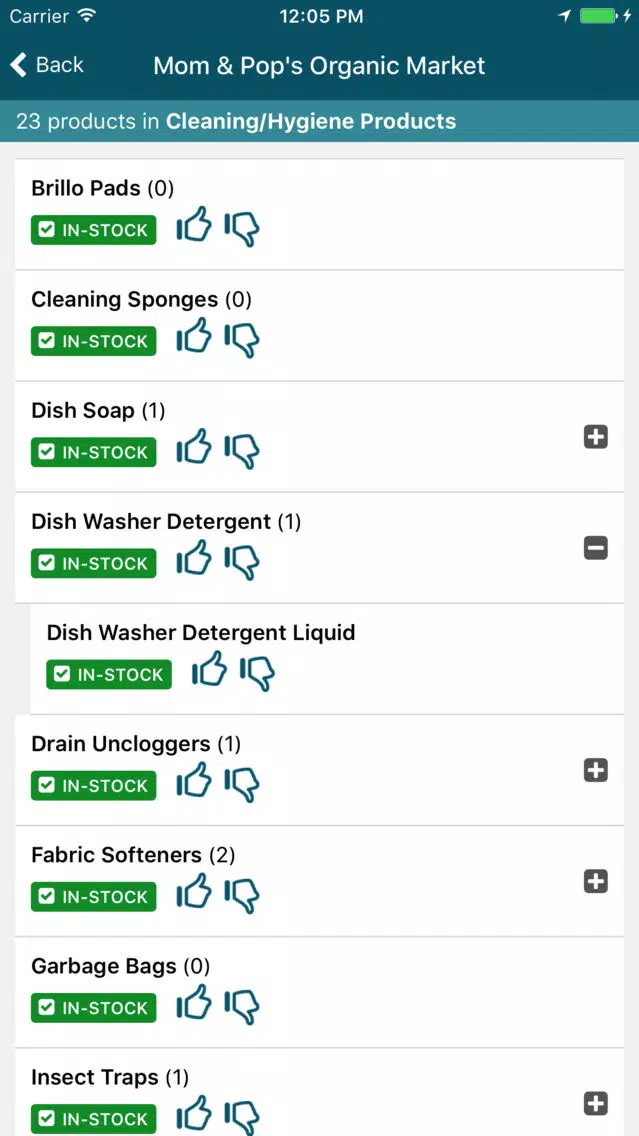The width and height of the screenshot is (639, 1136).
Task: Tap the in-stock badge for Dish Washer Detergent
Action: (x=93, y=564)
